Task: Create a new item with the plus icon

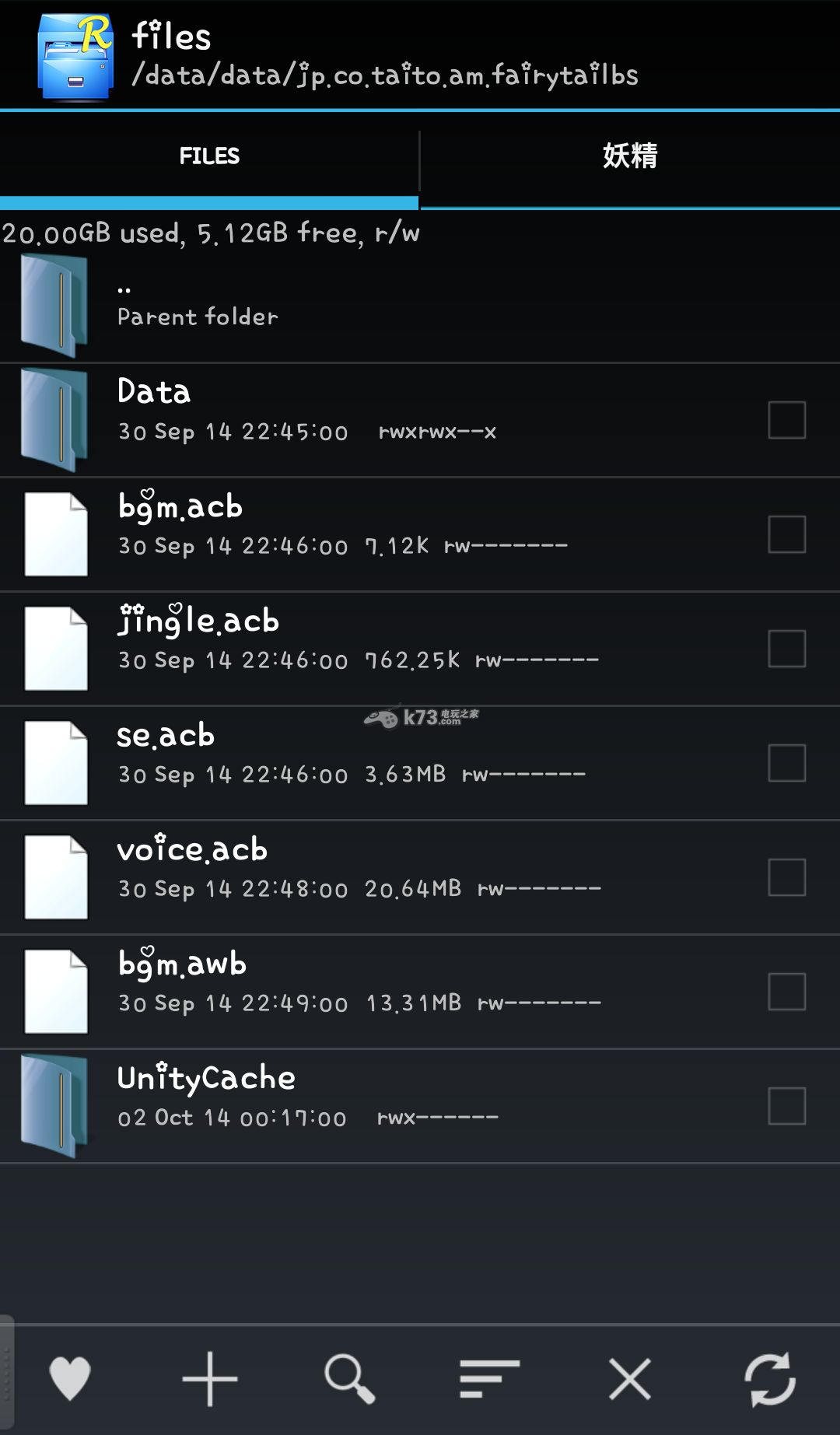Action: tap(210, 1379)
